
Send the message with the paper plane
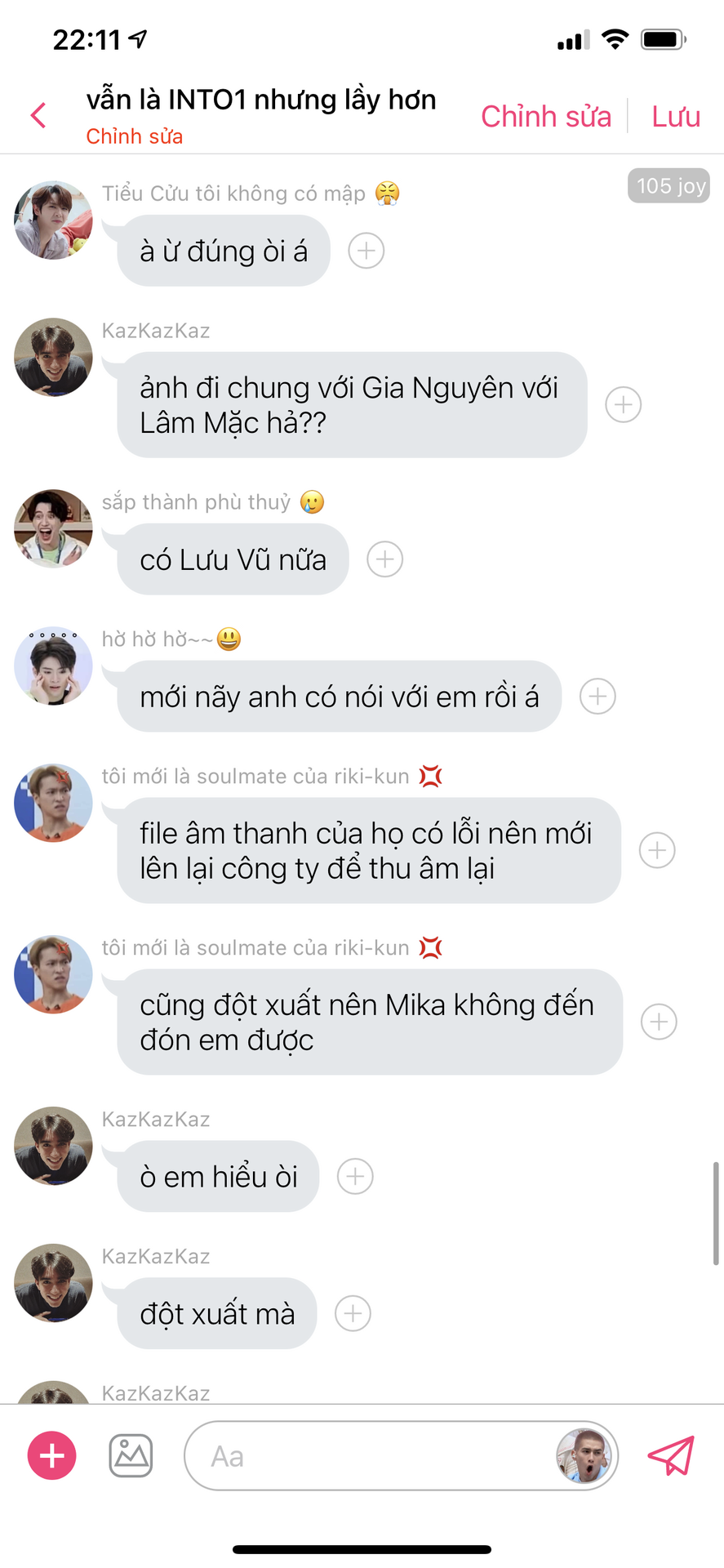click(671, 1456)
